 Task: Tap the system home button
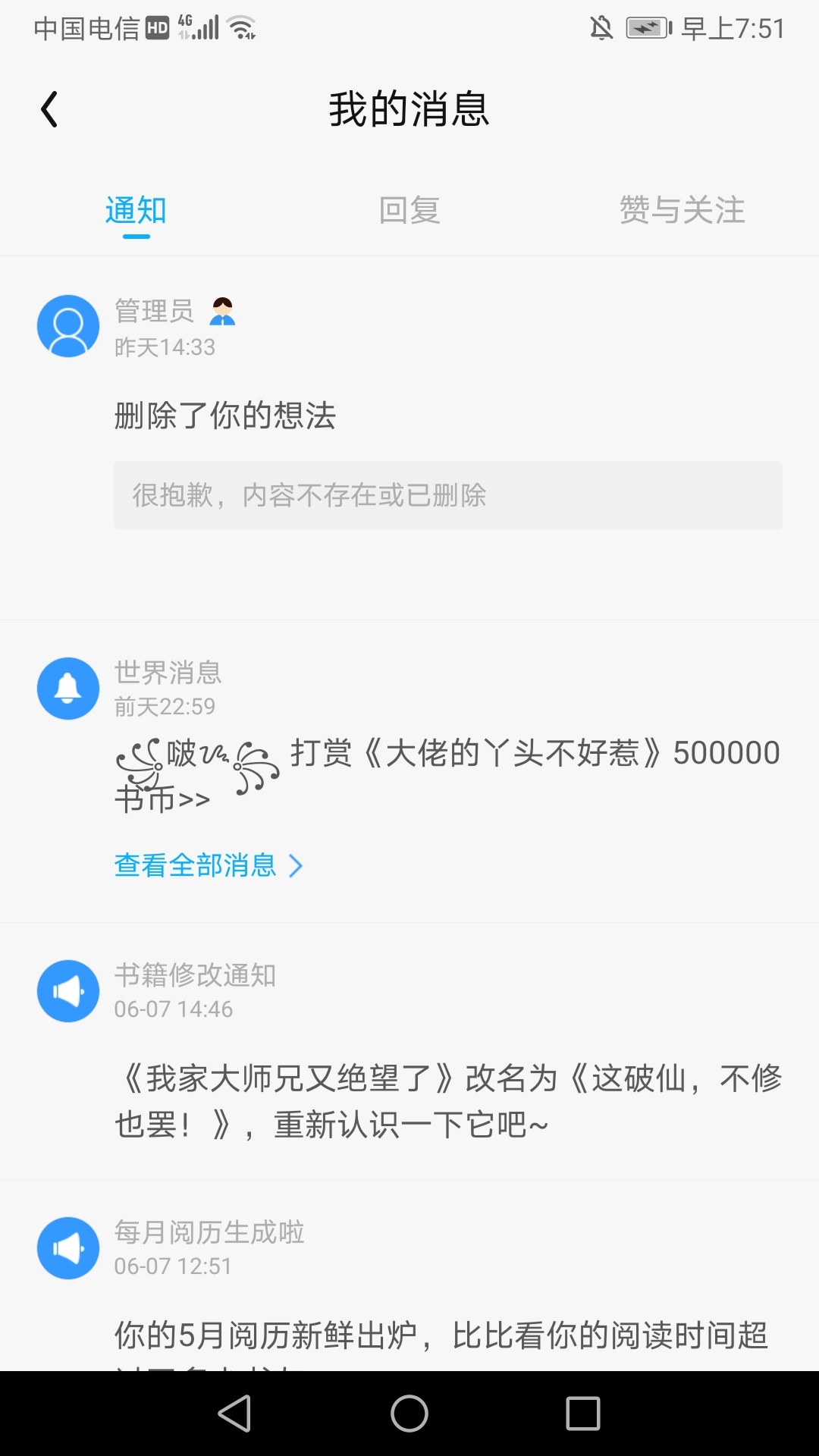(x=409, y=1414)
